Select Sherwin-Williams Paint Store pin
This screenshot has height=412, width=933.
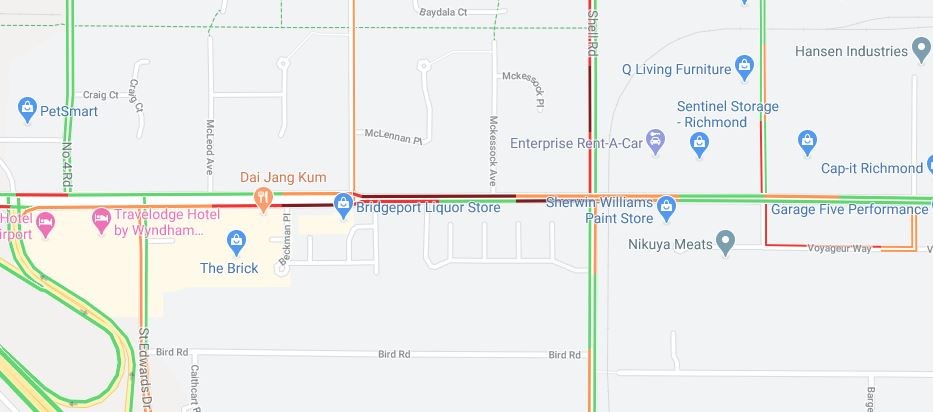[667, 207]
